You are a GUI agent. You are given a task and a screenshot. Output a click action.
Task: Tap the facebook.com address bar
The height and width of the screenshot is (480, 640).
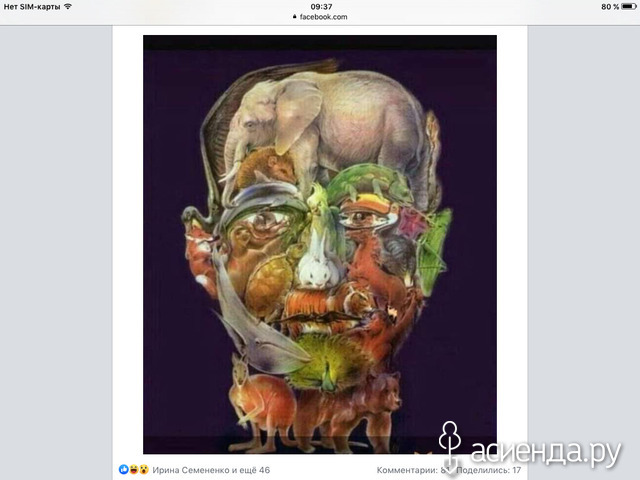320,17
